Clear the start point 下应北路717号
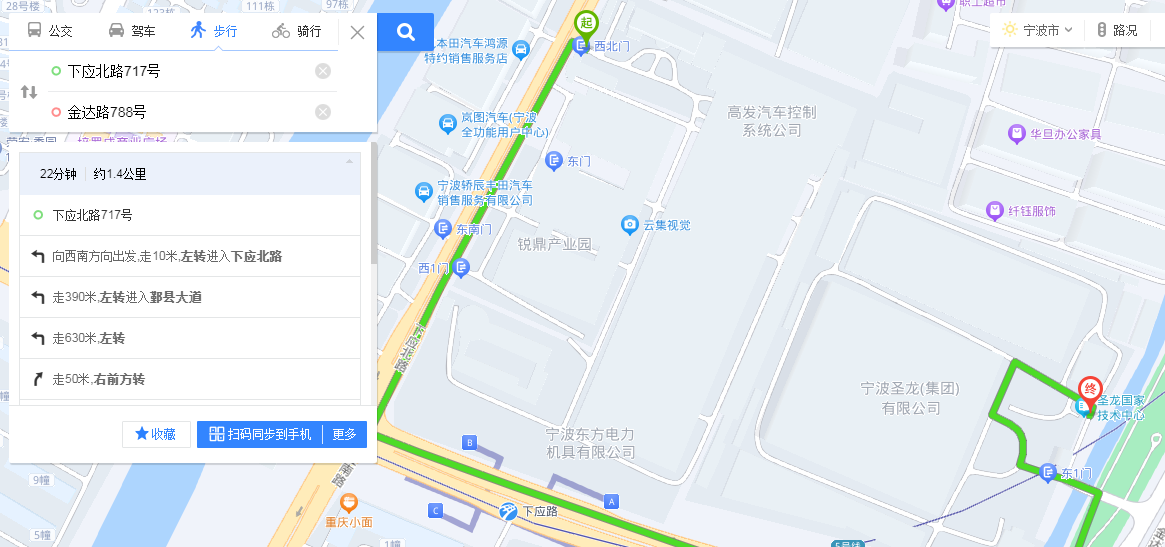1165x547 pixels. tap(323, 71)
